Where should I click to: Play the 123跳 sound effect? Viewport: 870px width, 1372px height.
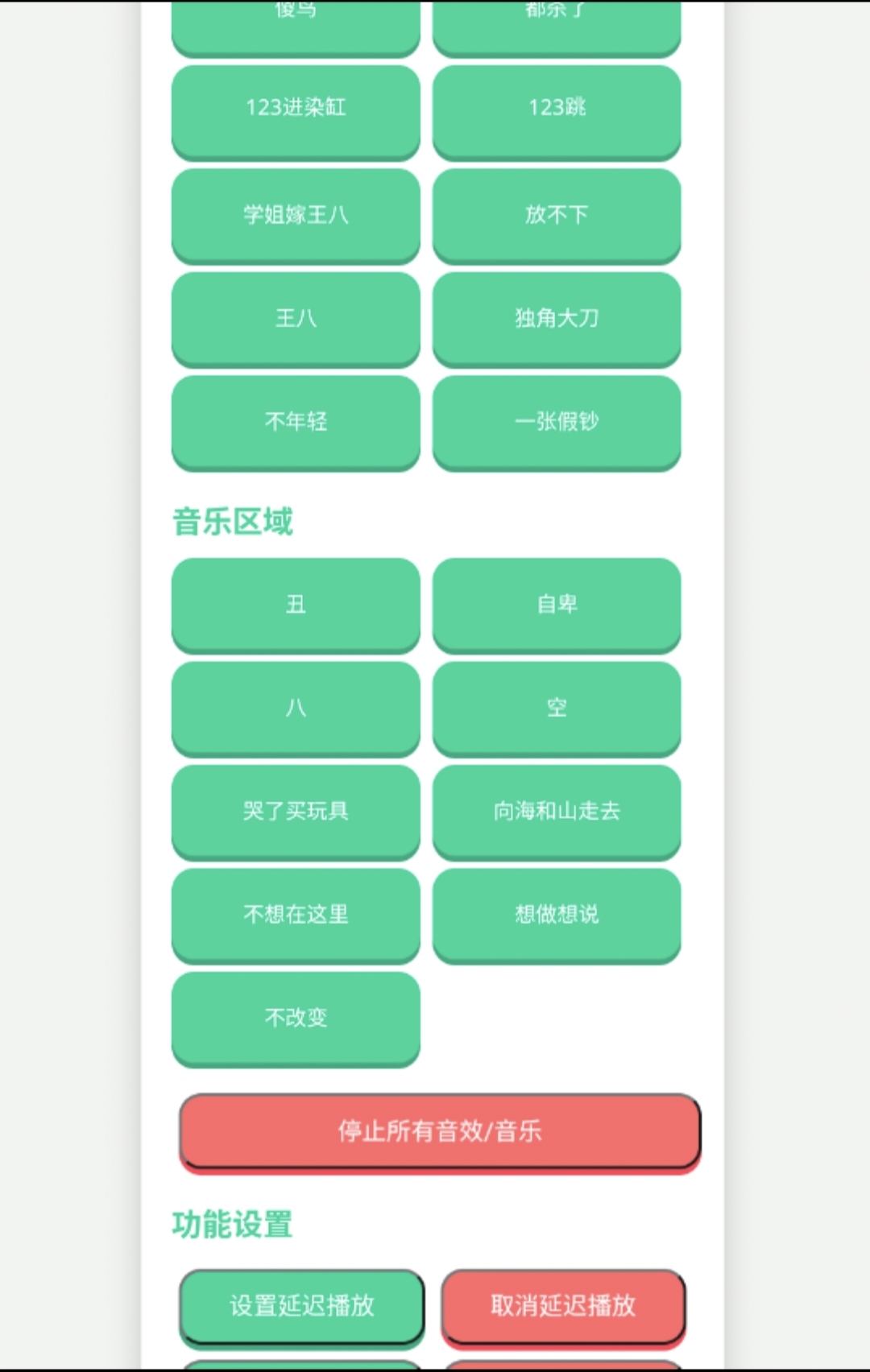click(x=557, y=109)
